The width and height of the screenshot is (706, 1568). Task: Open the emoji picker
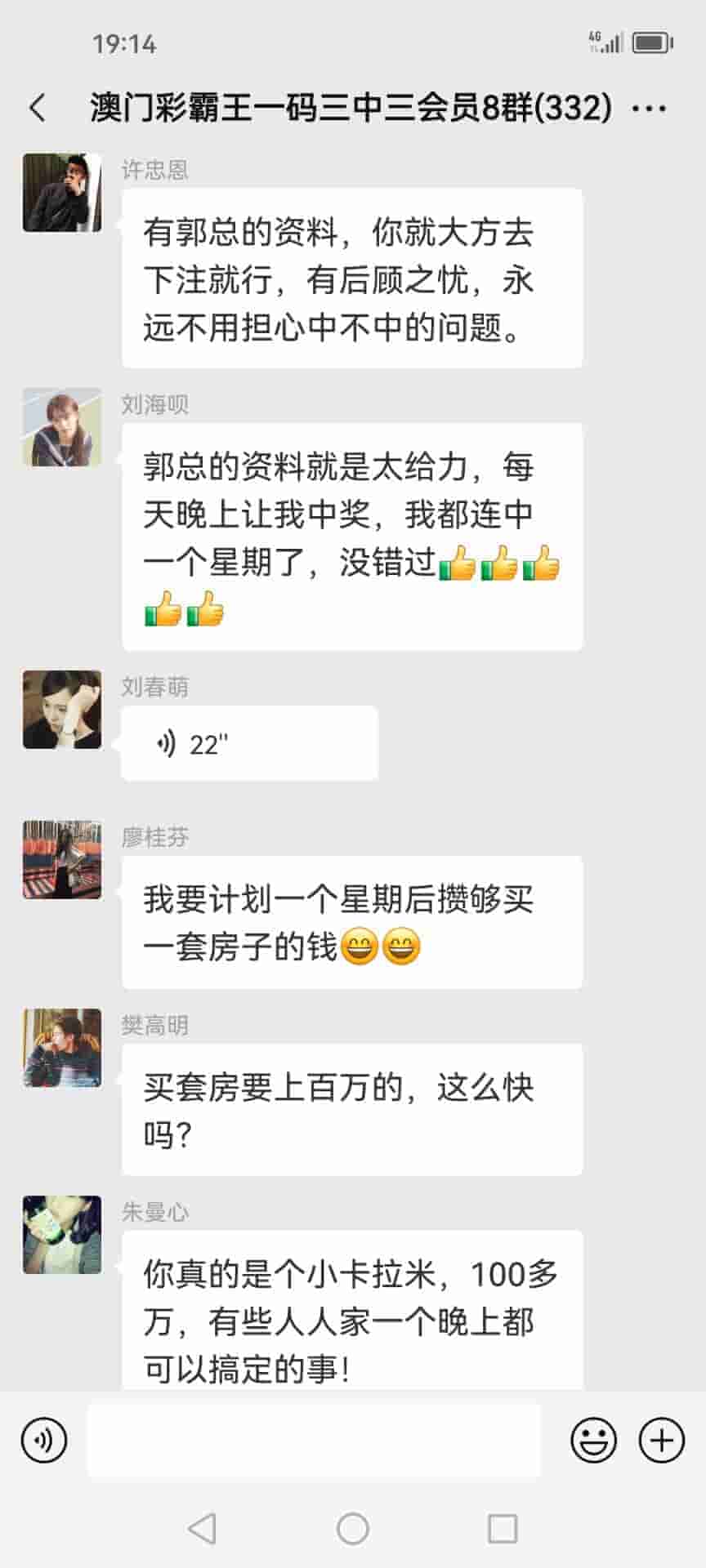[x=593, y=1441]
